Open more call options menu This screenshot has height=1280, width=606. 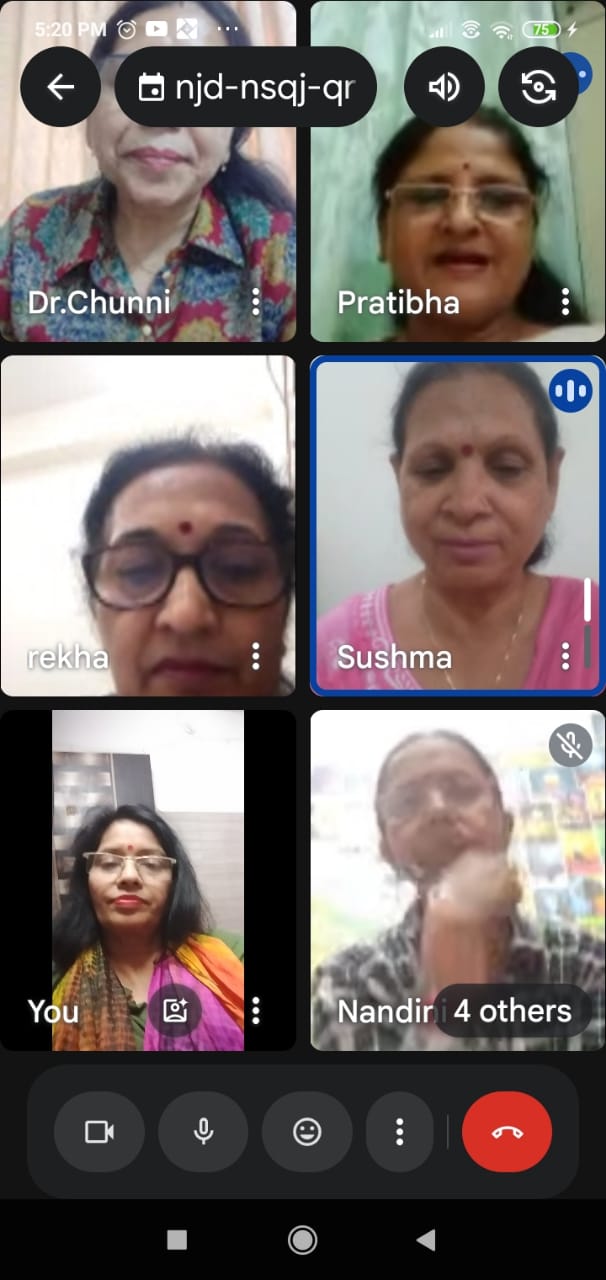399,1132
